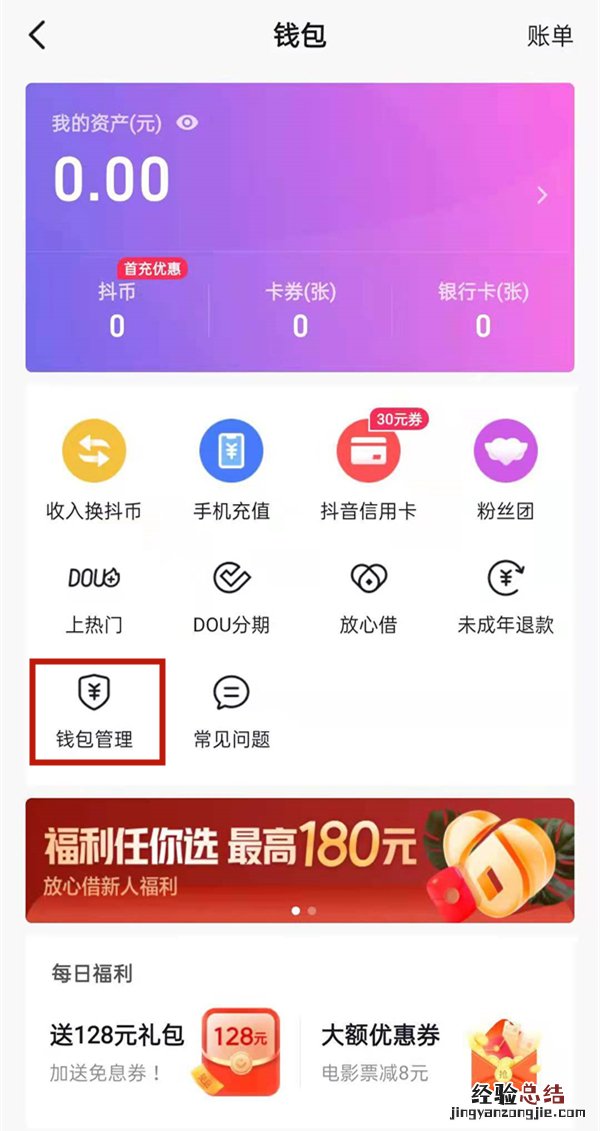This screenshot has height=1131, width=600.
Task: View 卡券 count entry
Action: (300, 310)
